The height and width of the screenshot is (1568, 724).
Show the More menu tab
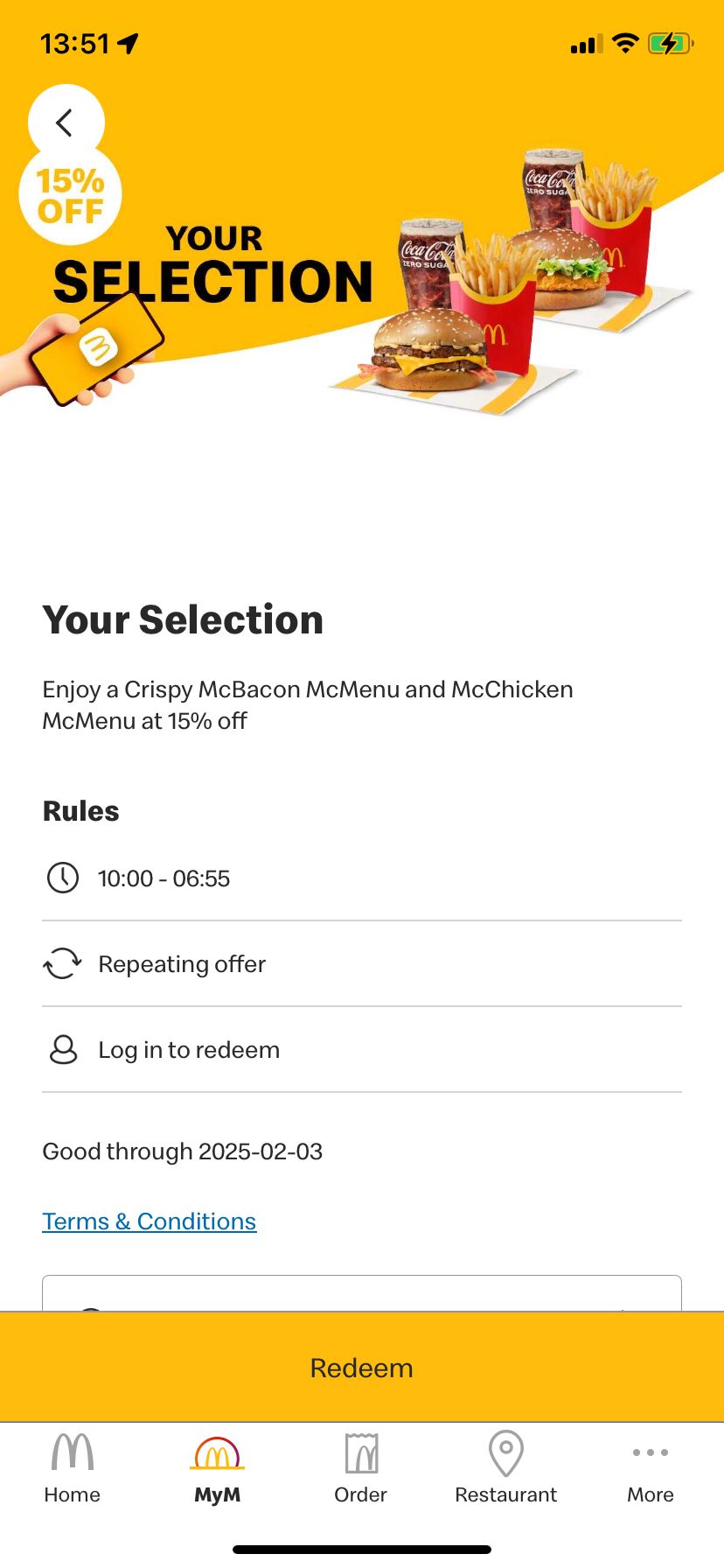coord(651,1469)
